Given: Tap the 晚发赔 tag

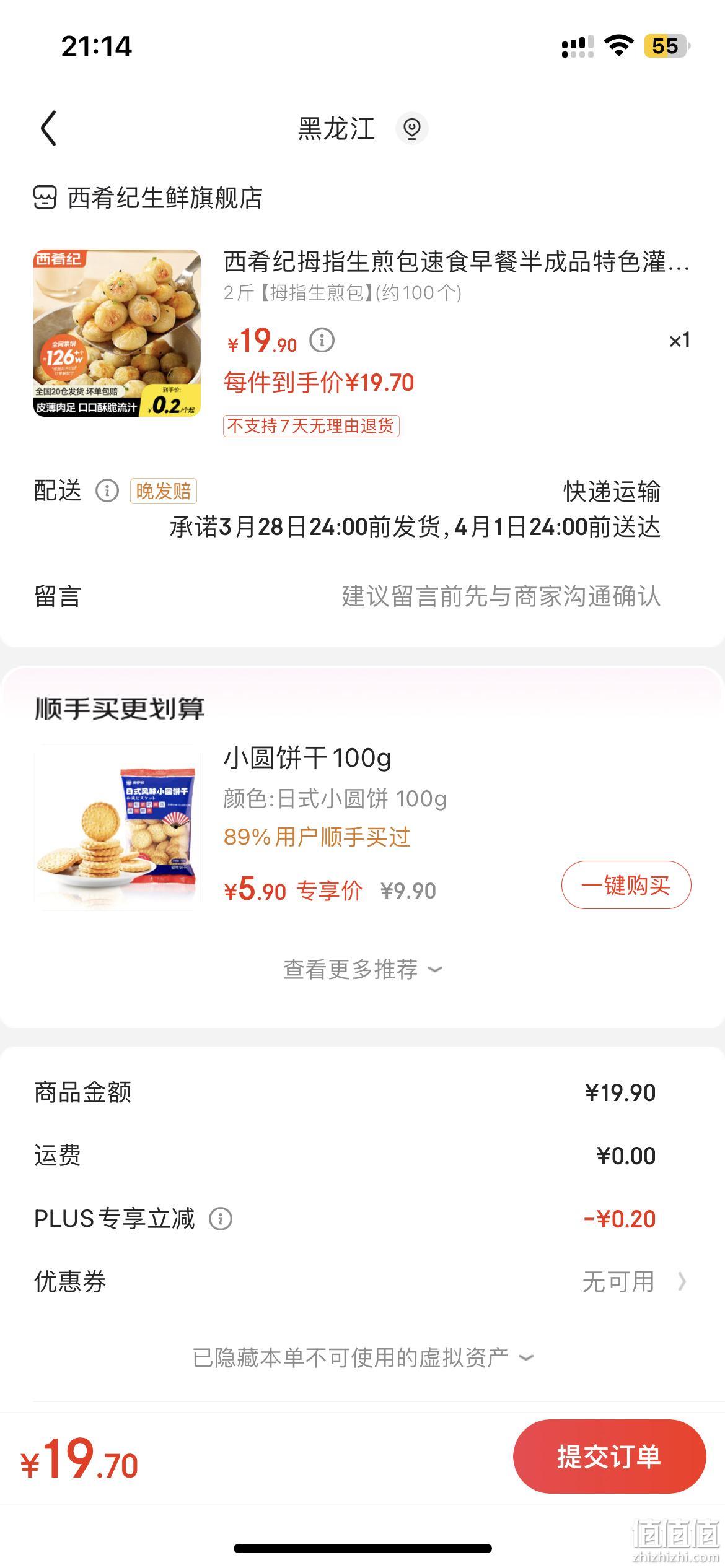Looking at the screenshot, I should tap(164, 491).
